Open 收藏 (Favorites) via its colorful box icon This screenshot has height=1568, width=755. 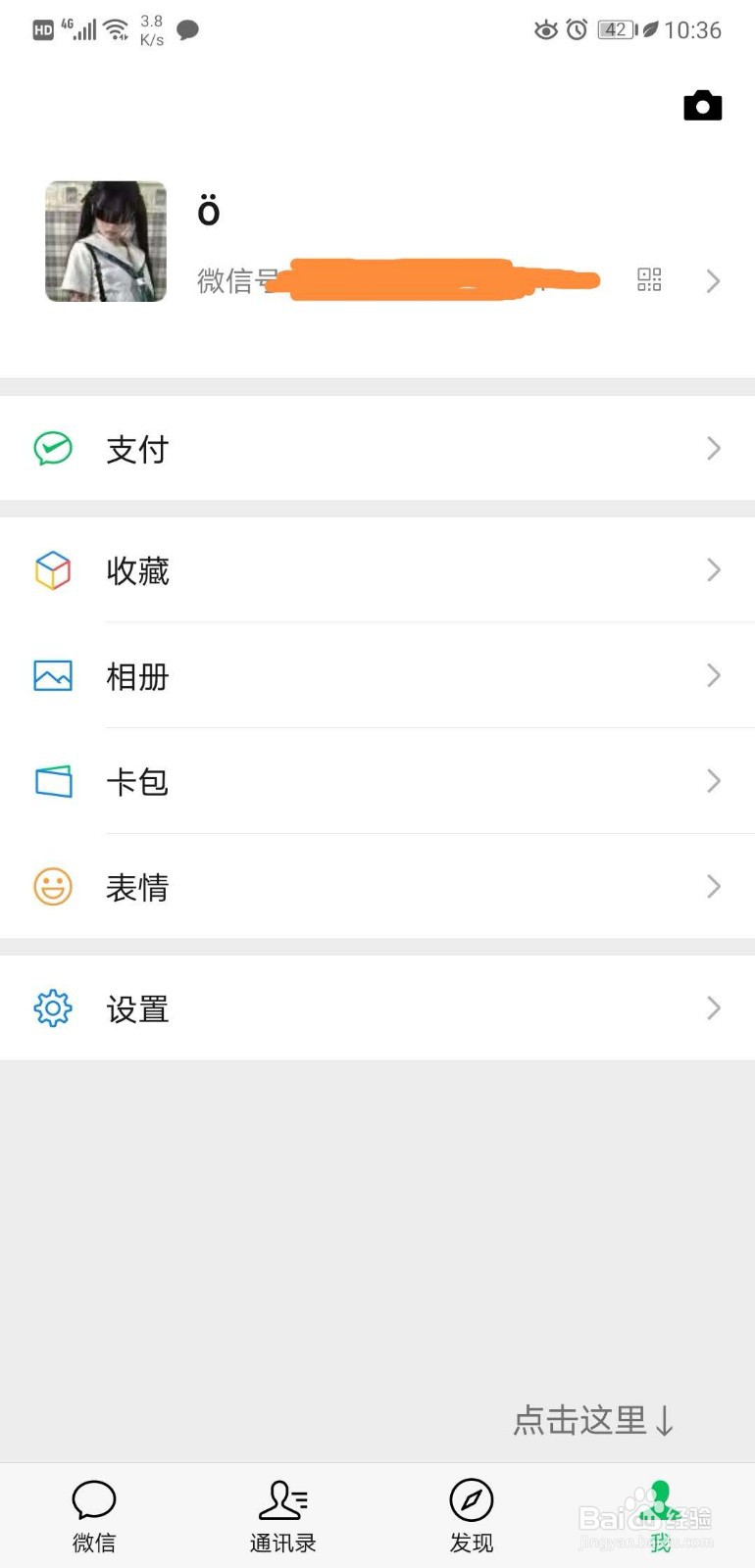point(52,570)
